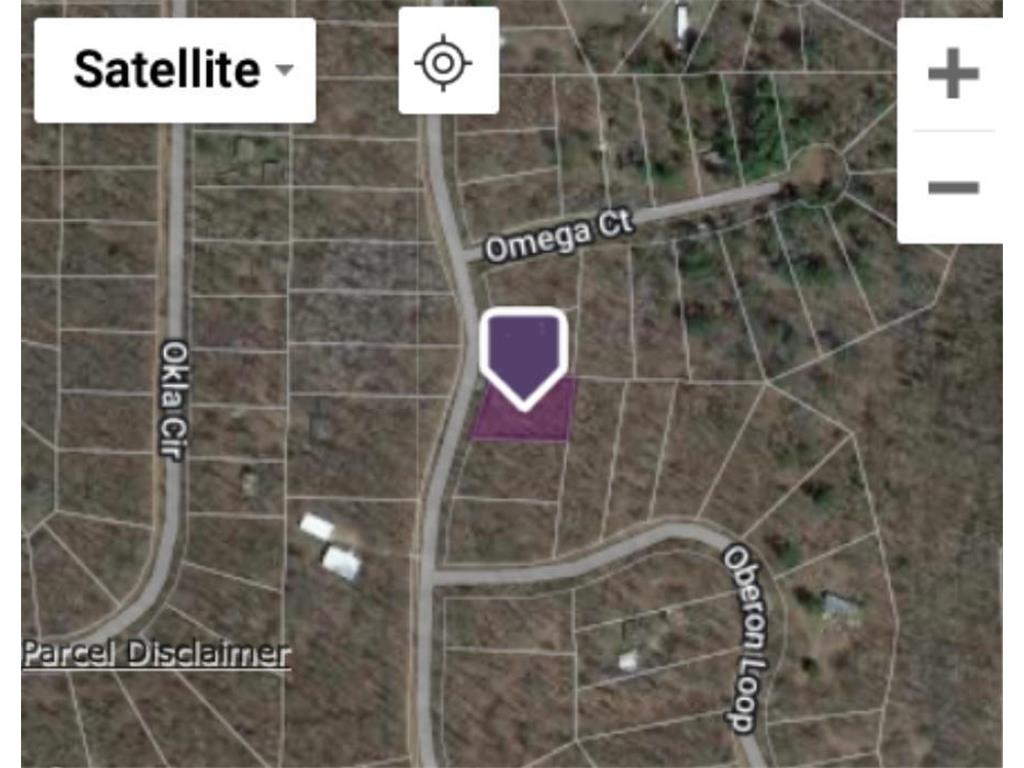Open the Satellite map type dropdown
Image resolution: width=1024 pixels, height=768 pixels.
pos(175,70)
